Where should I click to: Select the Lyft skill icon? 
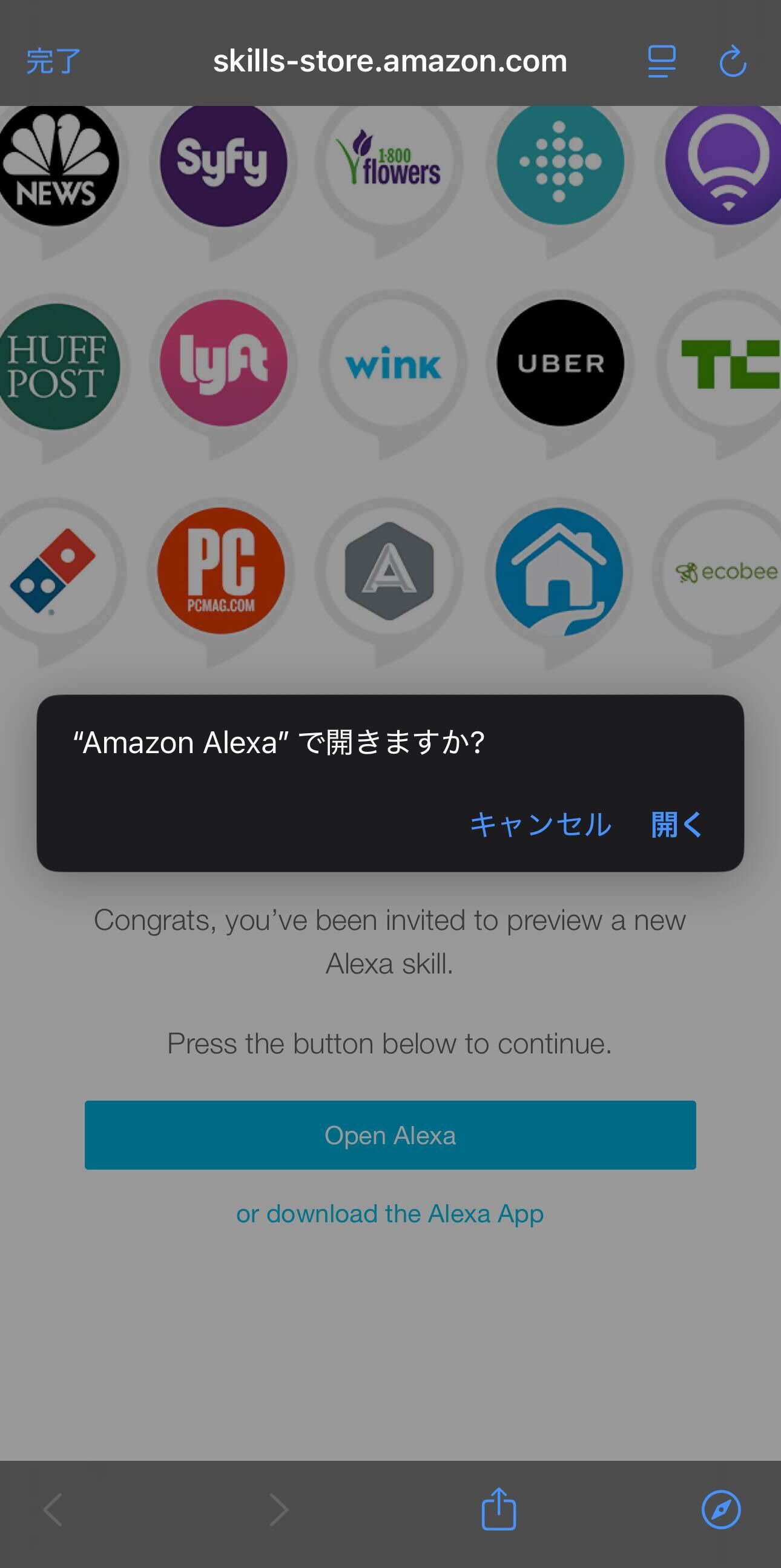[222, 362]
